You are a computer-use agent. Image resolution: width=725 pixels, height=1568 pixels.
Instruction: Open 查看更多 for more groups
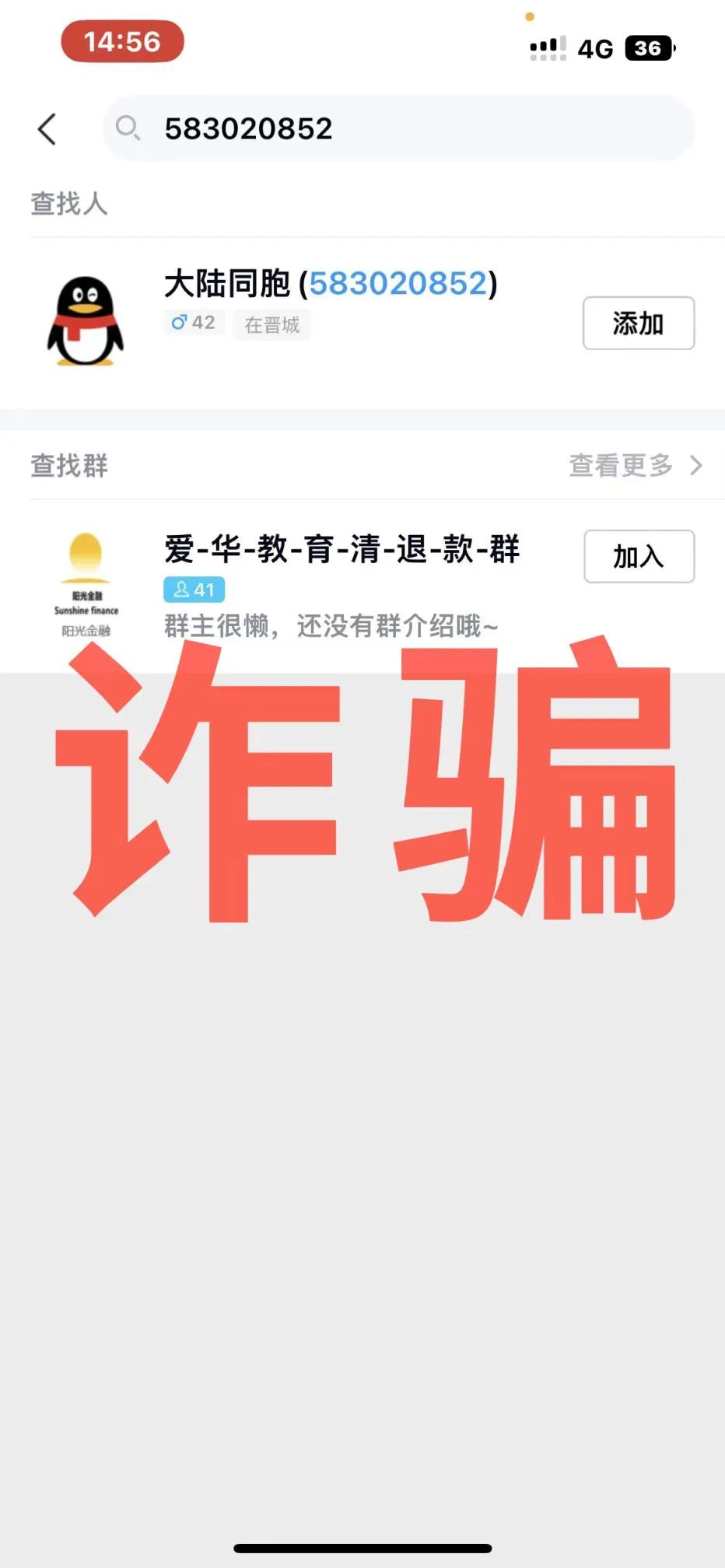click(634, 466)
